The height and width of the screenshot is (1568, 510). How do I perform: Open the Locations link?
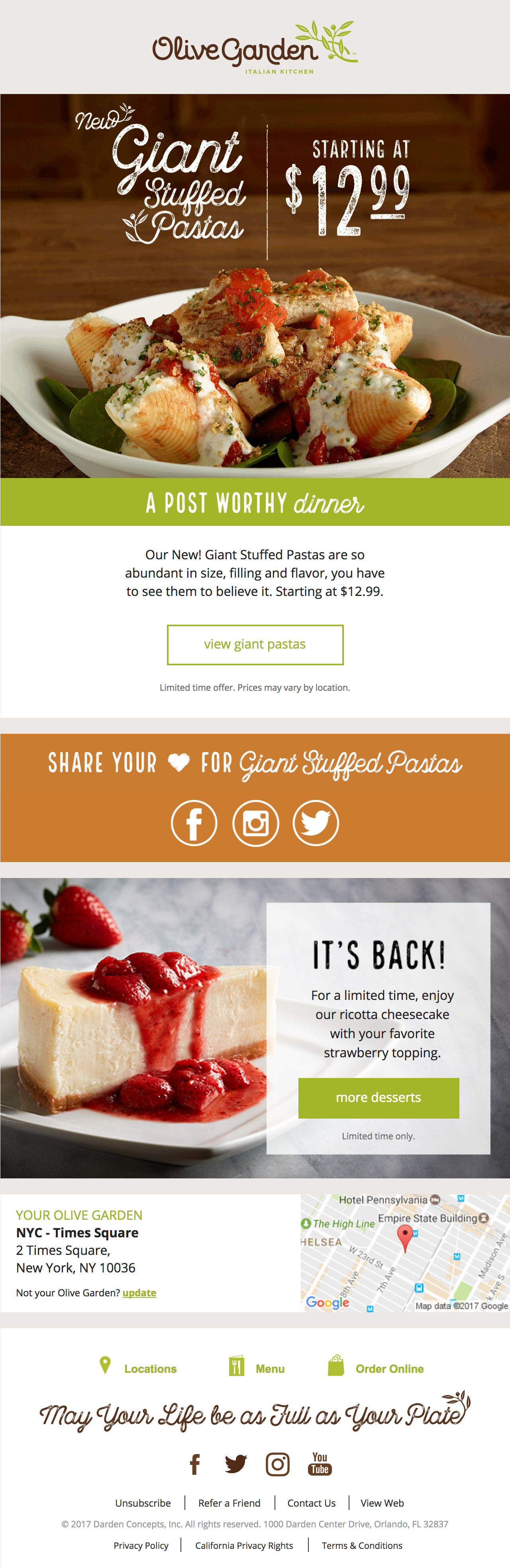pyautogui.click(x=150, y=1368)
